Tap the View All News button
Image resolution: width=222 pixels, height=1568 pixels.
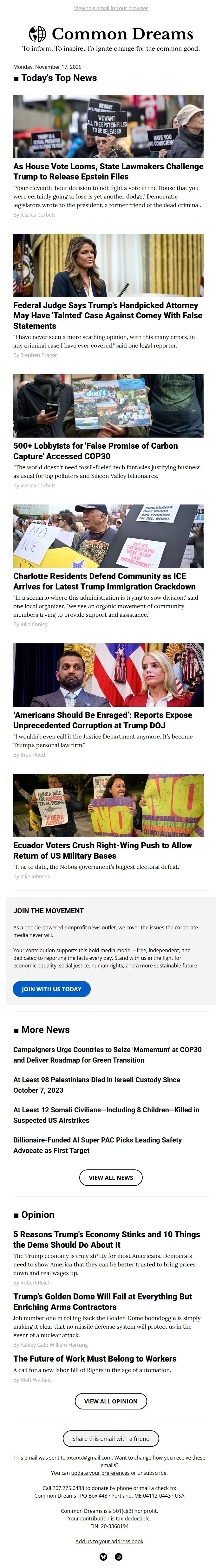(x=111, y=1177)
